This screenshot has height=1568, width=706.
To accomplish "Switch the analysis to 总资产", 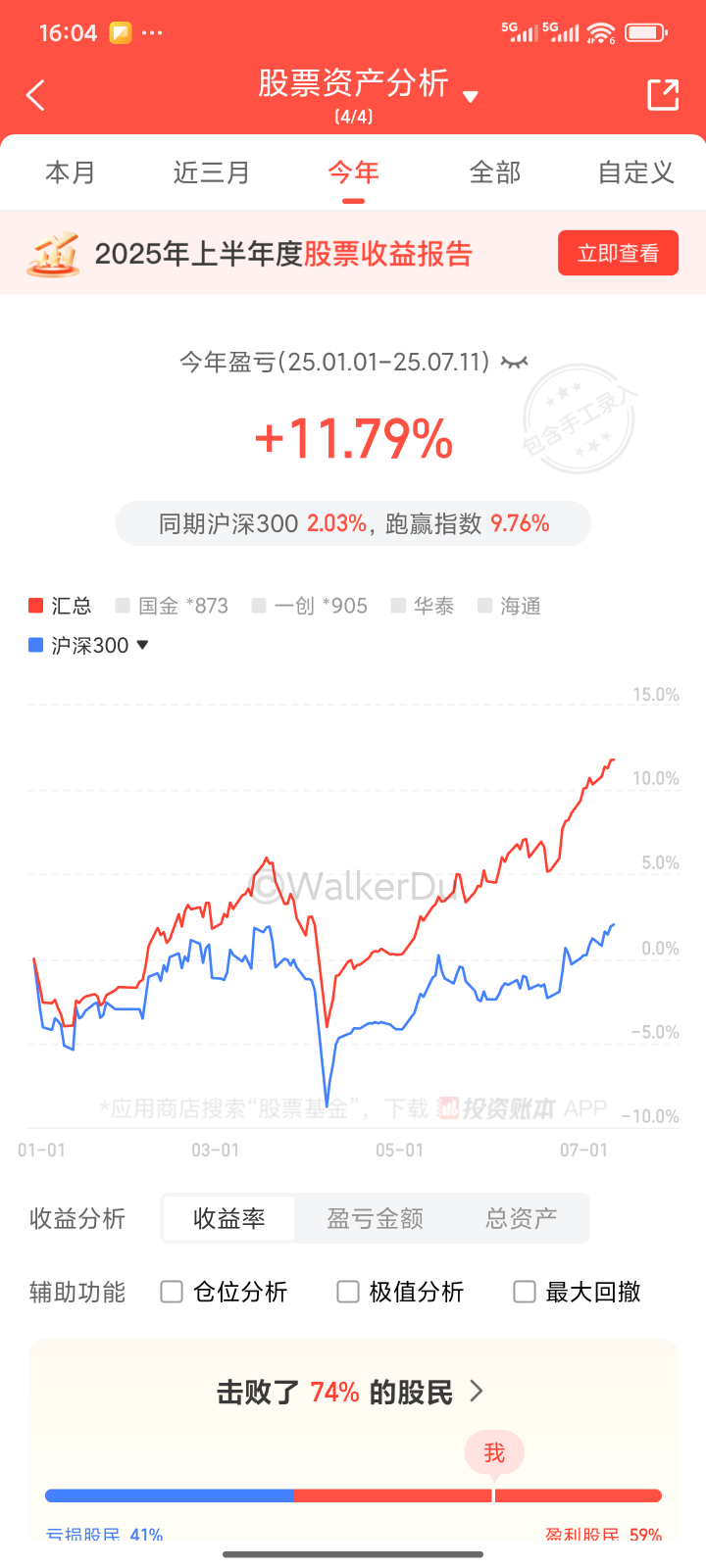I will 521,1218.
